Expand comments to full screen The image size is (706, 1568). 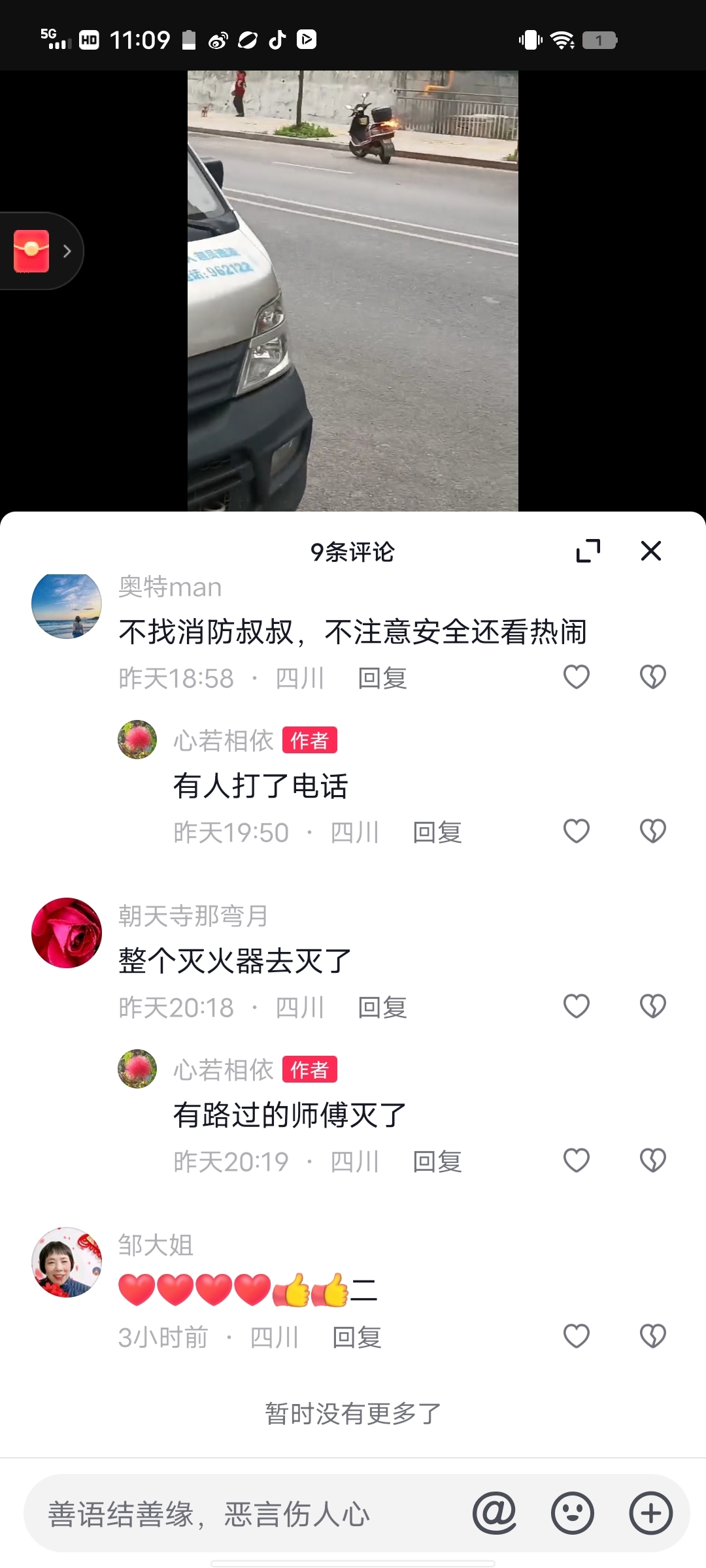(588, 551)
